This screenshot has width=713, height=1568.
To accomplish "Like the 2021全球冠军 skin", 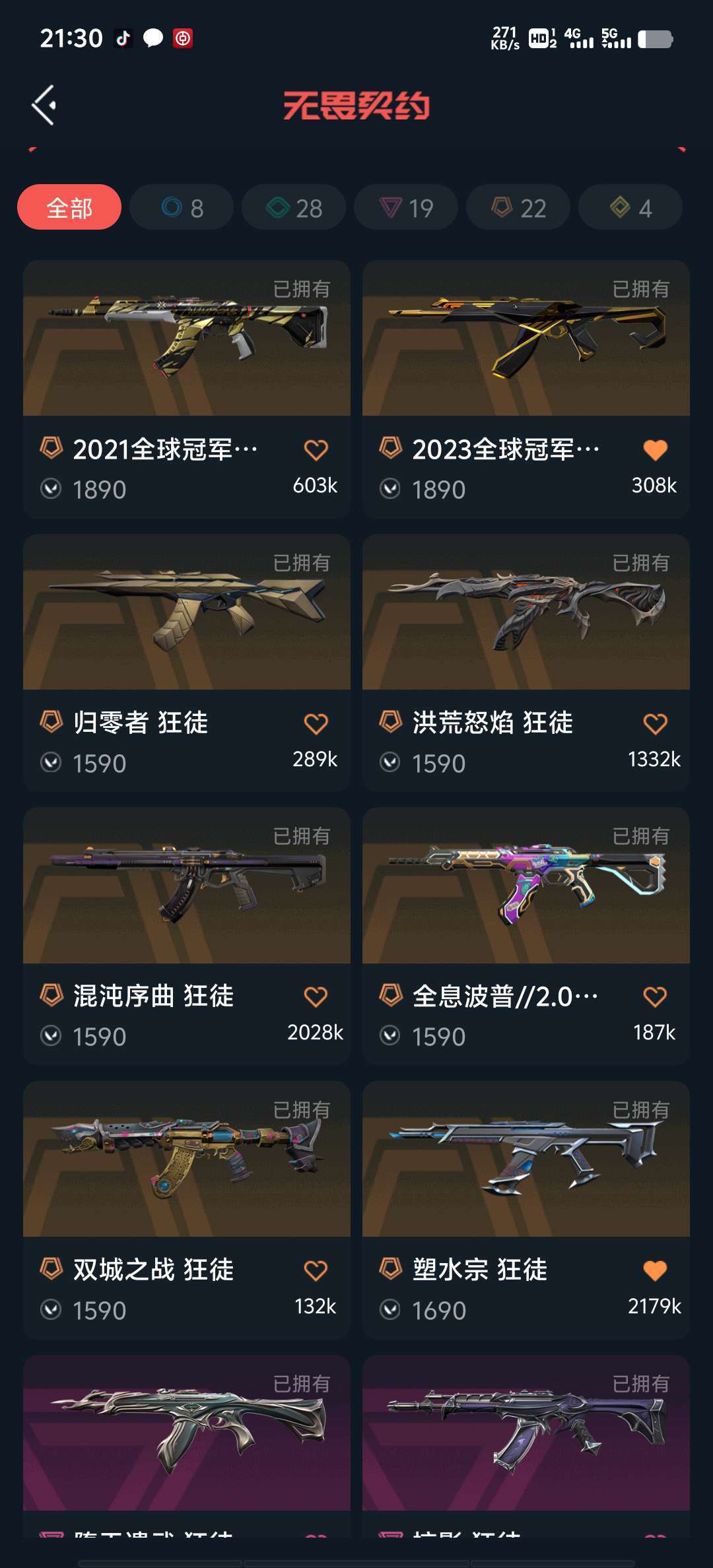I will (x=316, y=450).
